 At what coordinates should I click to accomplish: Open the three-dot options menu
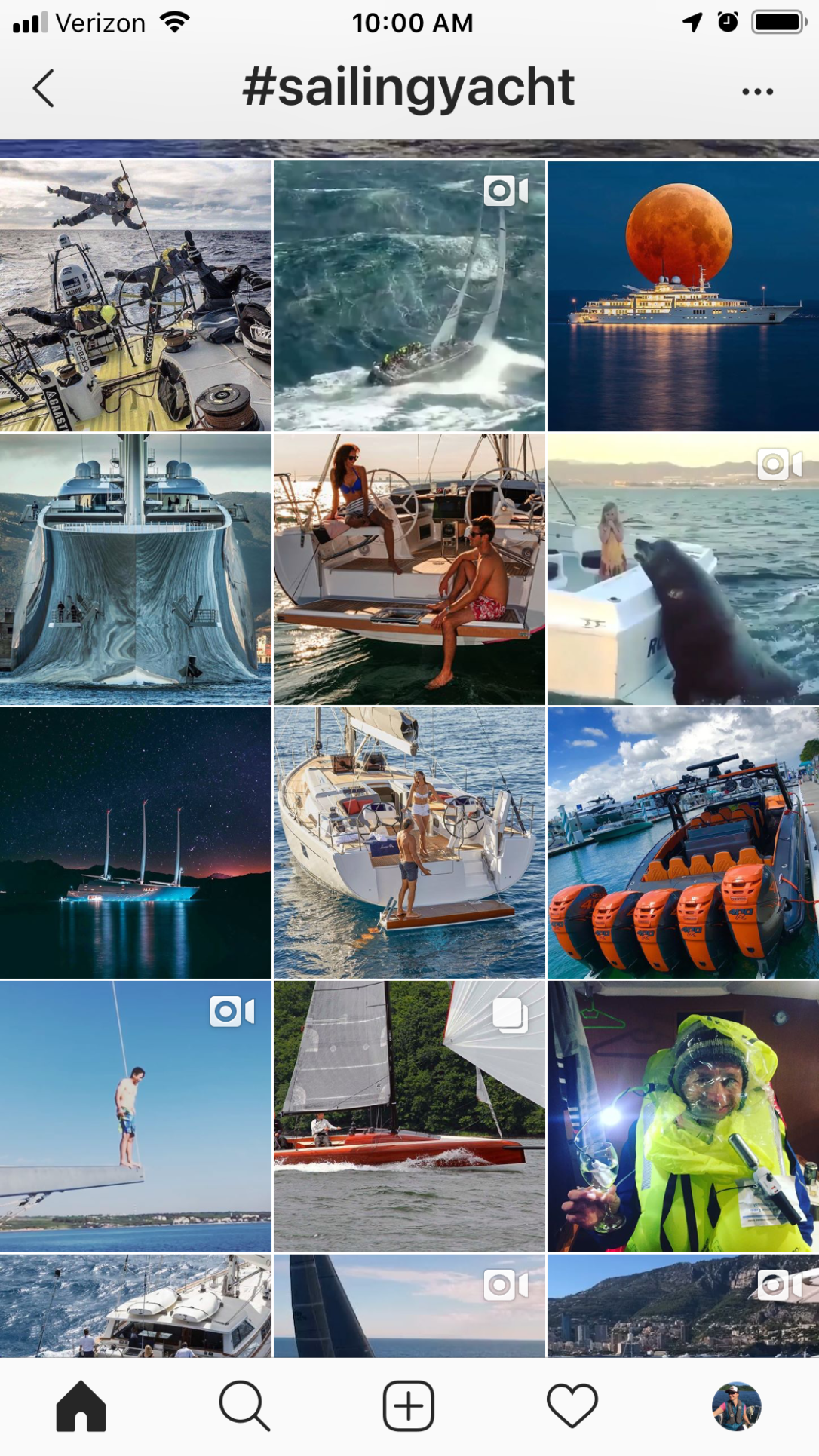757,91
